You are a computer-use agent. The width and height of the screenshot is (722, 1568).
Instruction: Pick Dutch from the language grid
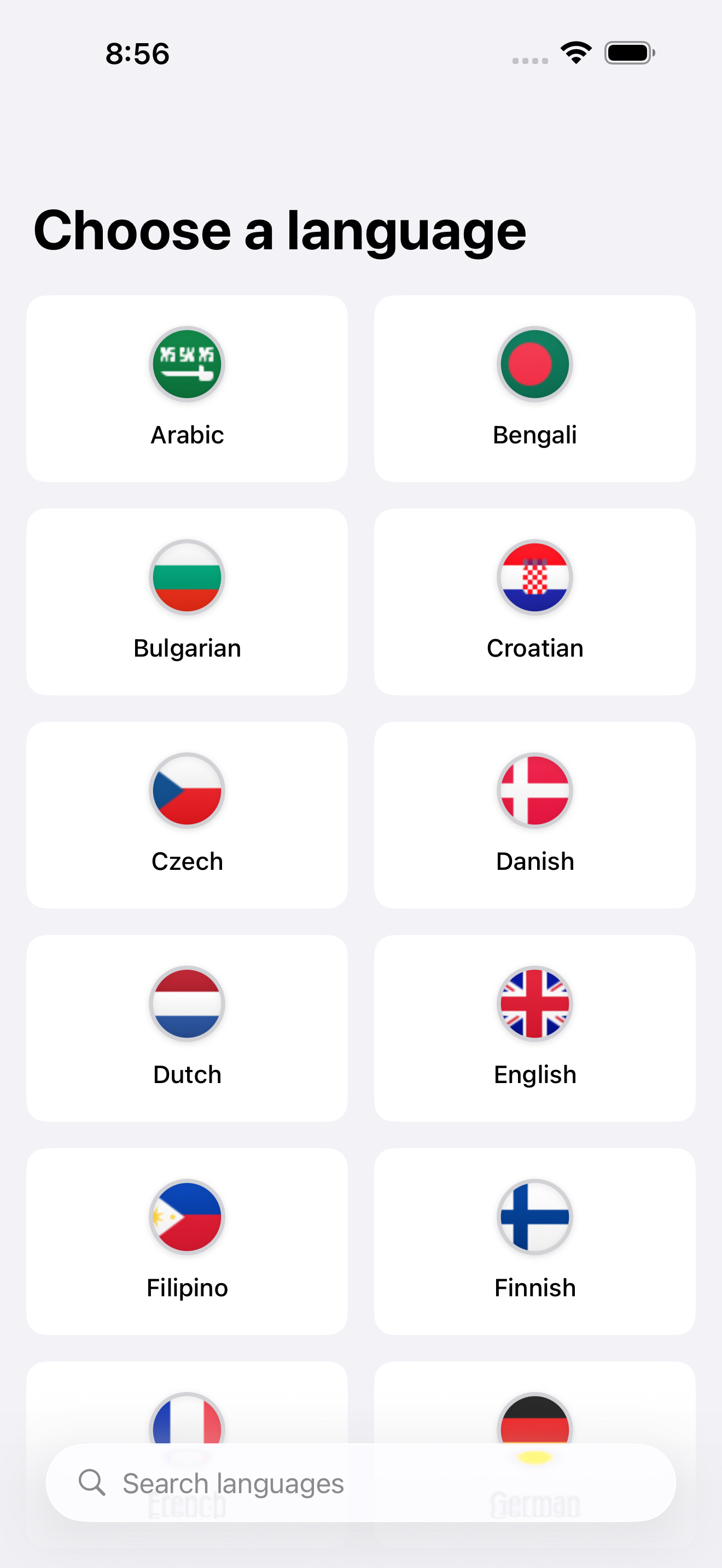click(187, 1027)
